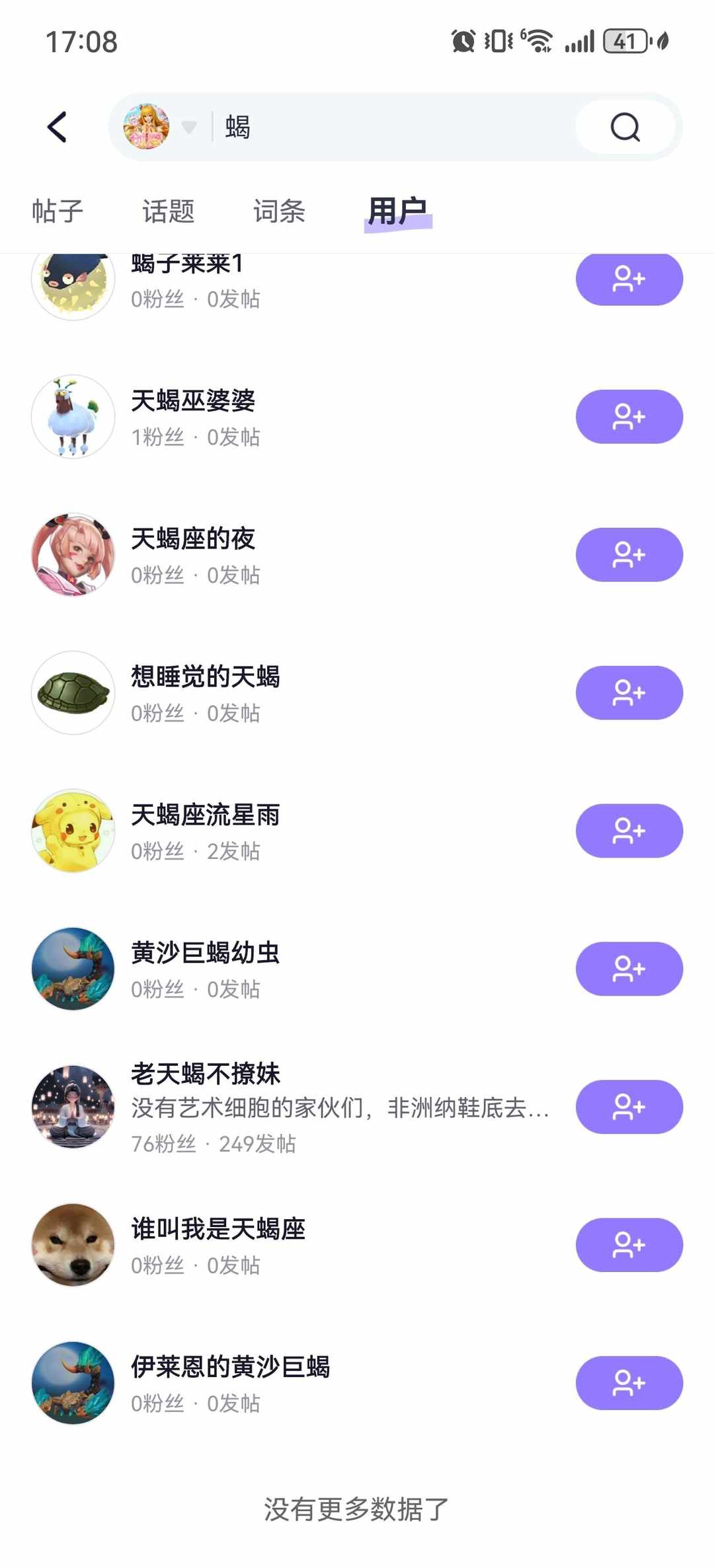Select the 词条 tab

(x=278, y=210)
